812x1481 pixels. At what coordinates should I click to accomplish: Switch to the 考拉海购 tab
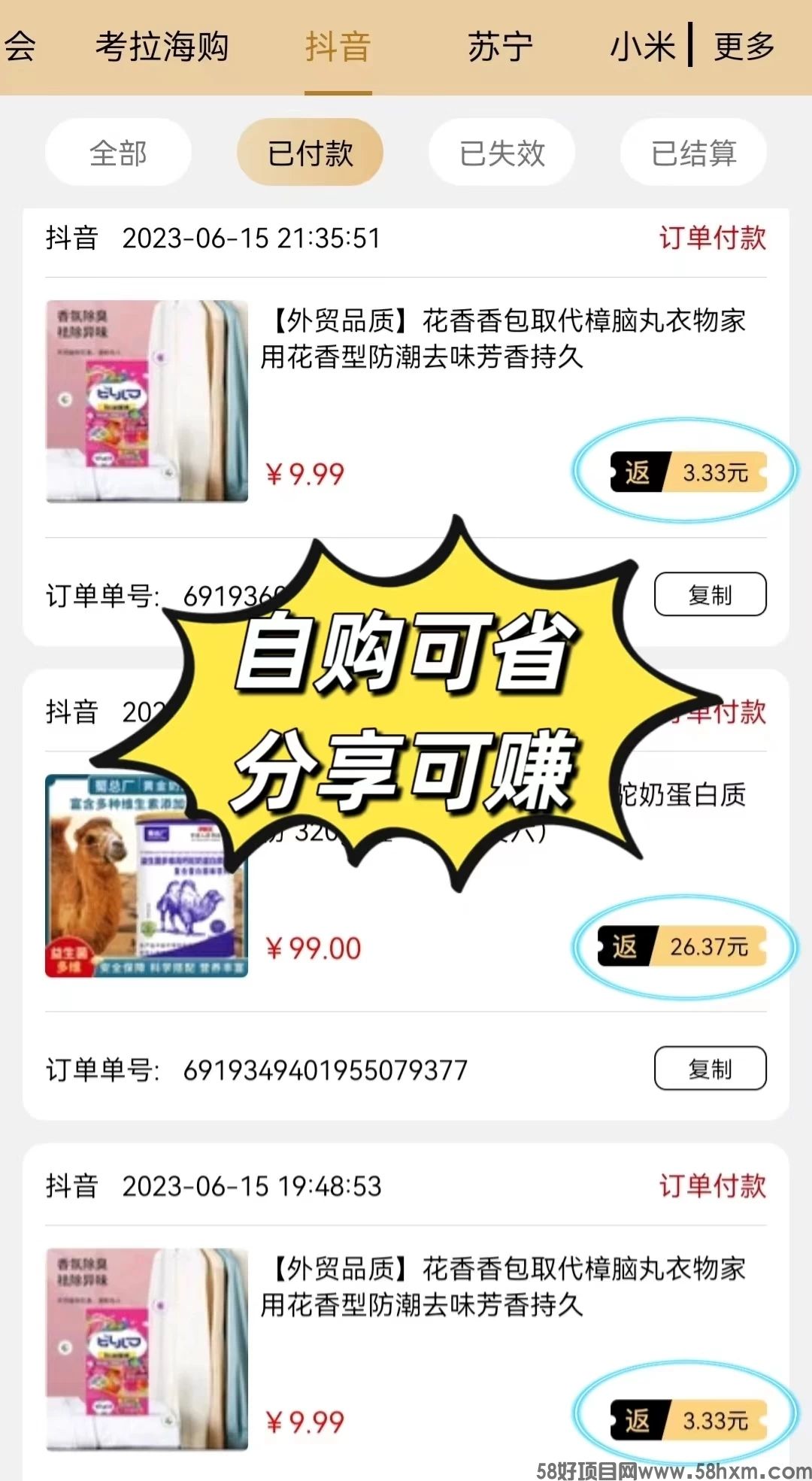coord(162,47)
